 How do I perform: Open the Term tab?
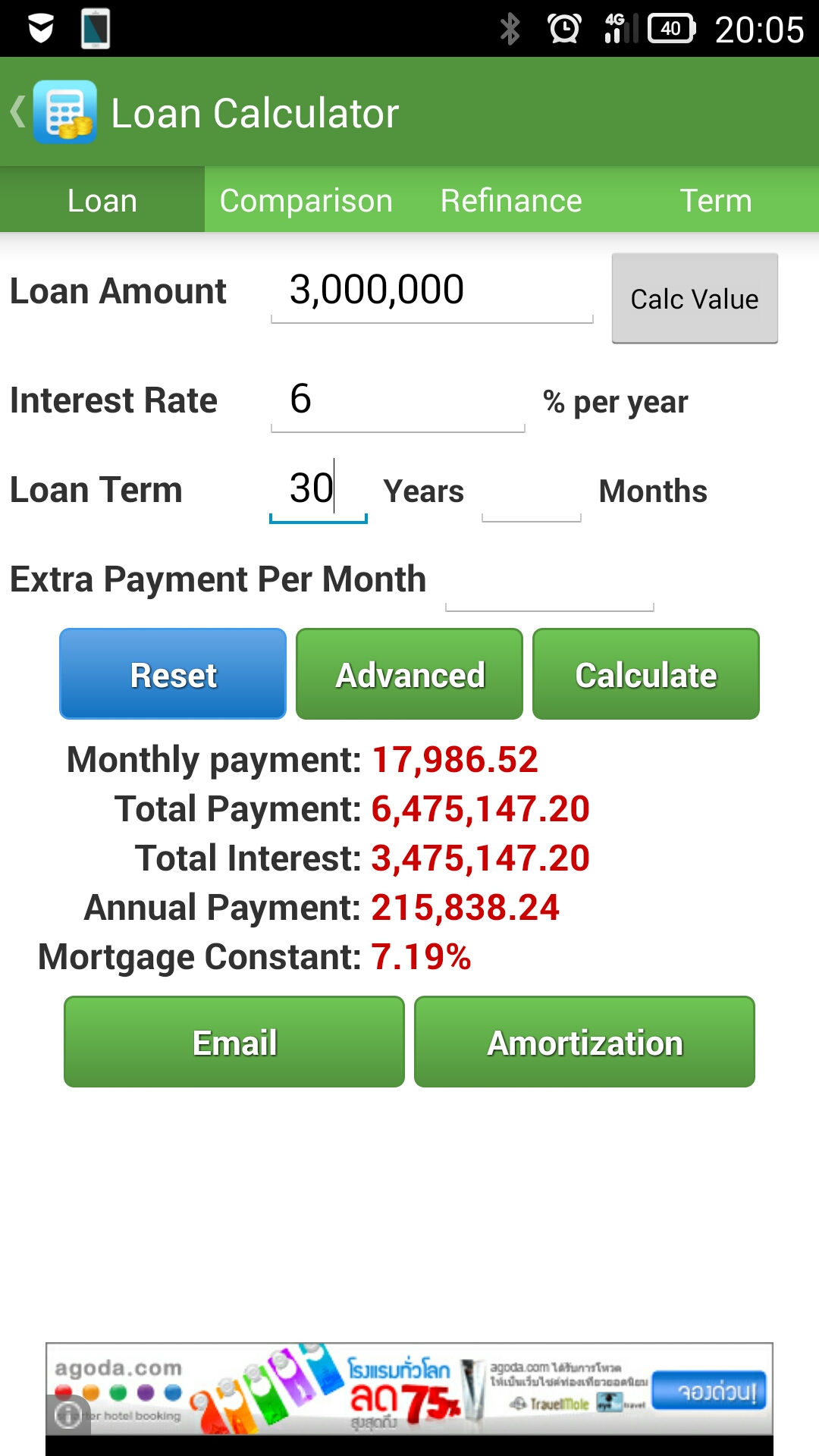pyautogui.click(x=716, y=200)
